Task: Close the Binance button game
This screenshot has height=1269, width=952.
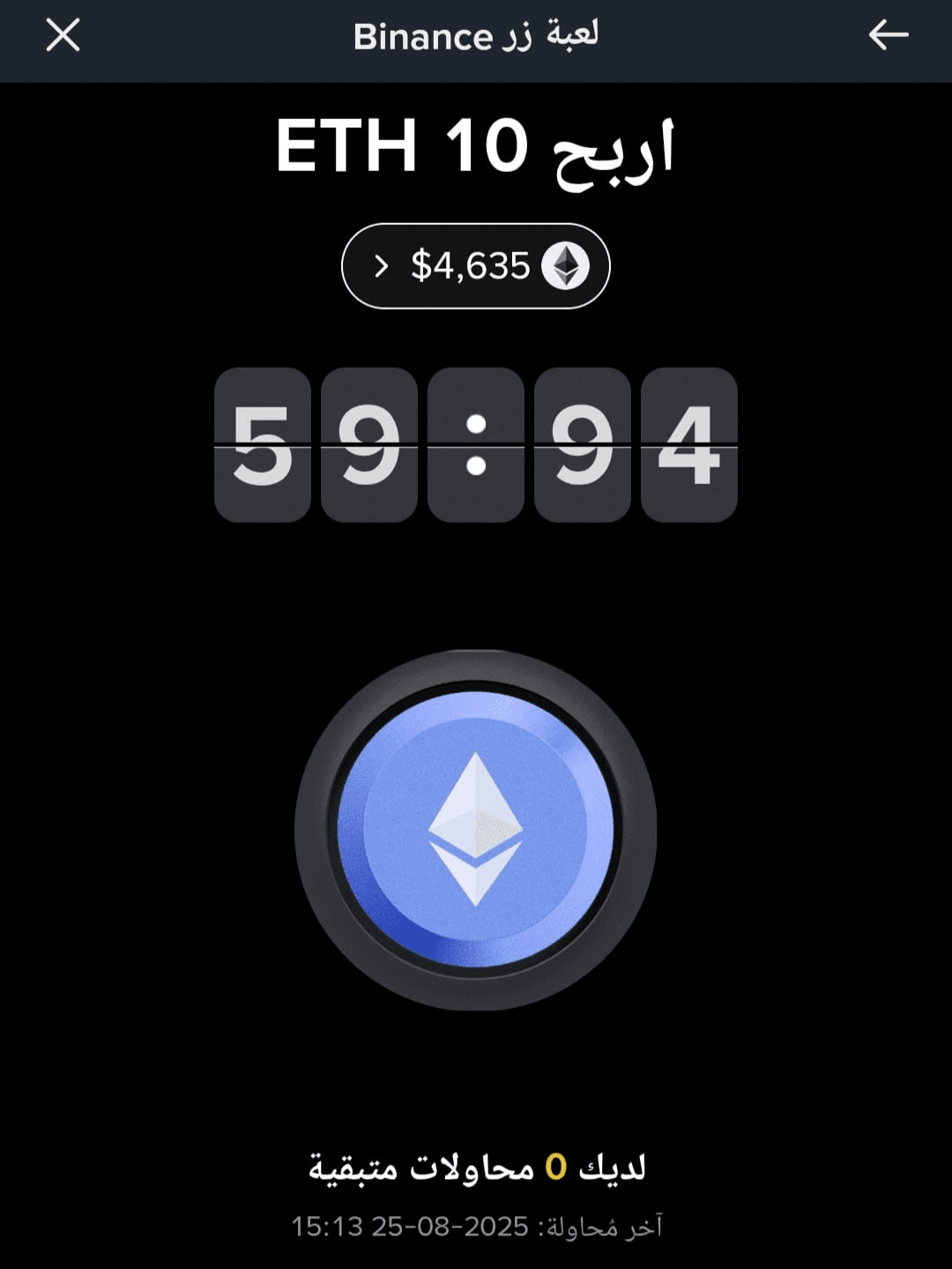Action: [x=63, y=36]
